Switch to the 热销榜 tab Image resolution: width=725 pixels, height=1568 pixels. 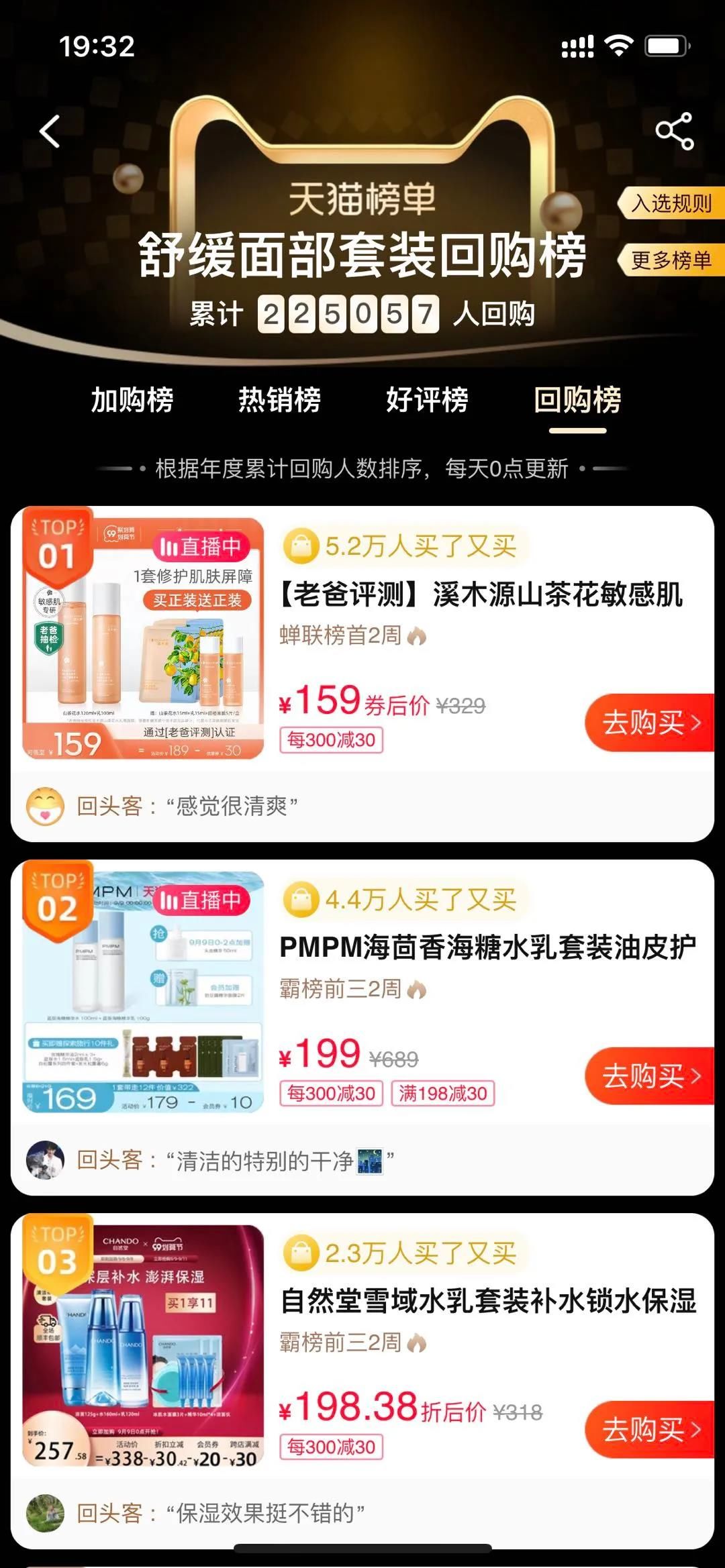[x=279, y=400]
